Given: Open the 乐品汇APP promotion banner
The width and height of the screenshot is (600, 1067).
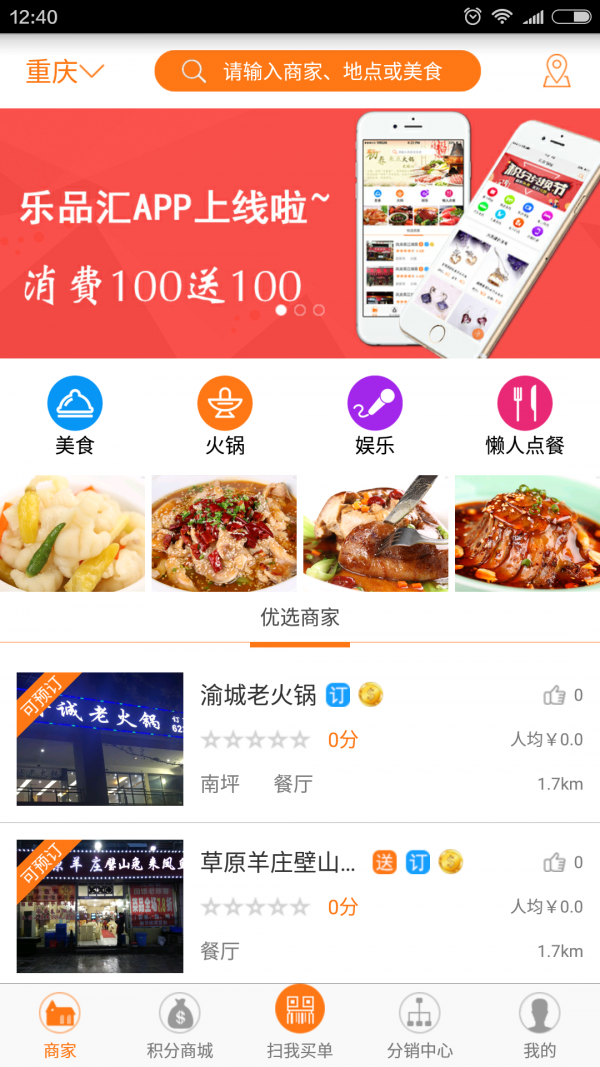Looking at the screenshot, I should pos(300,232).
